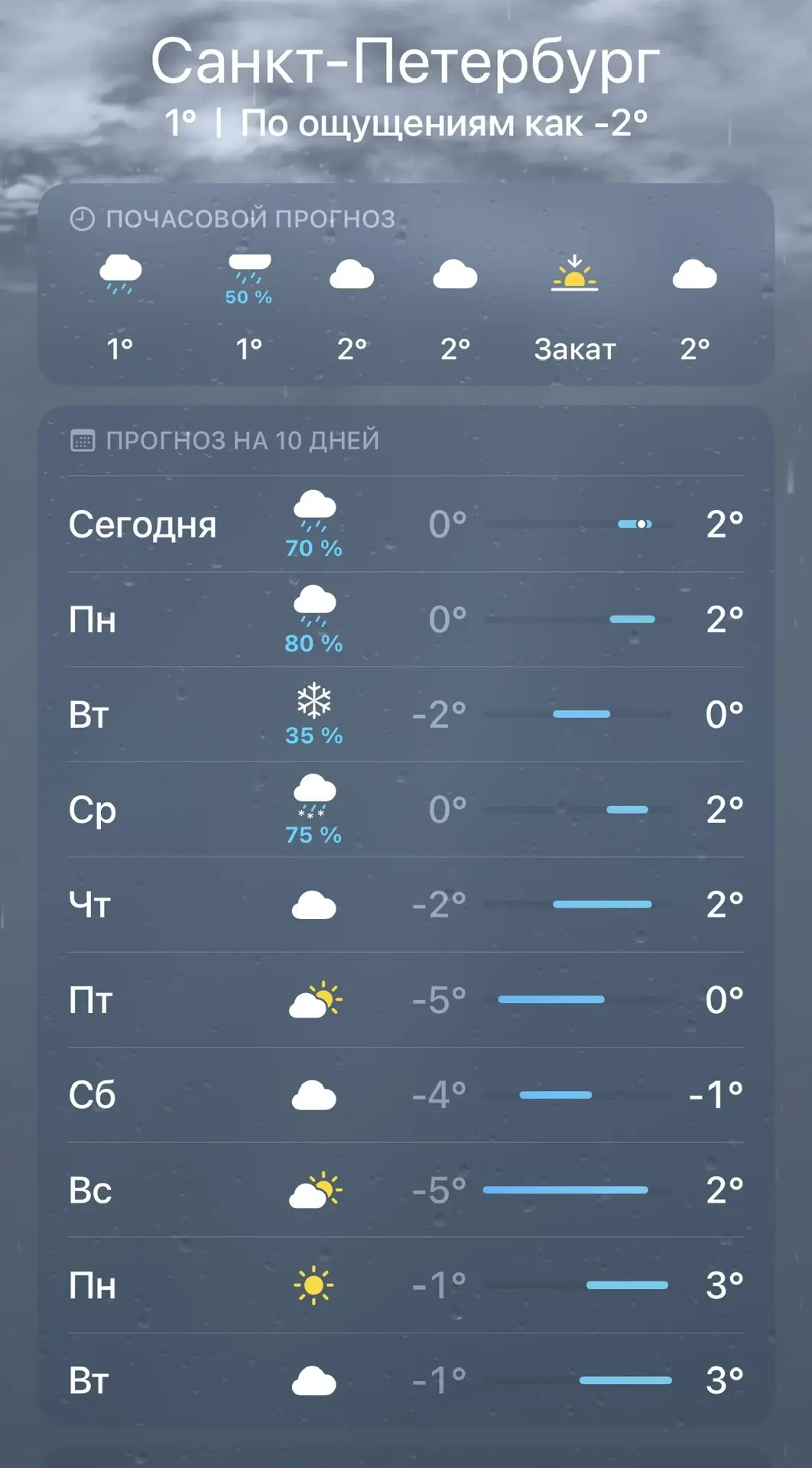Open the Сб forecast row
812x1468 pixels.
tap(405, 1095)
